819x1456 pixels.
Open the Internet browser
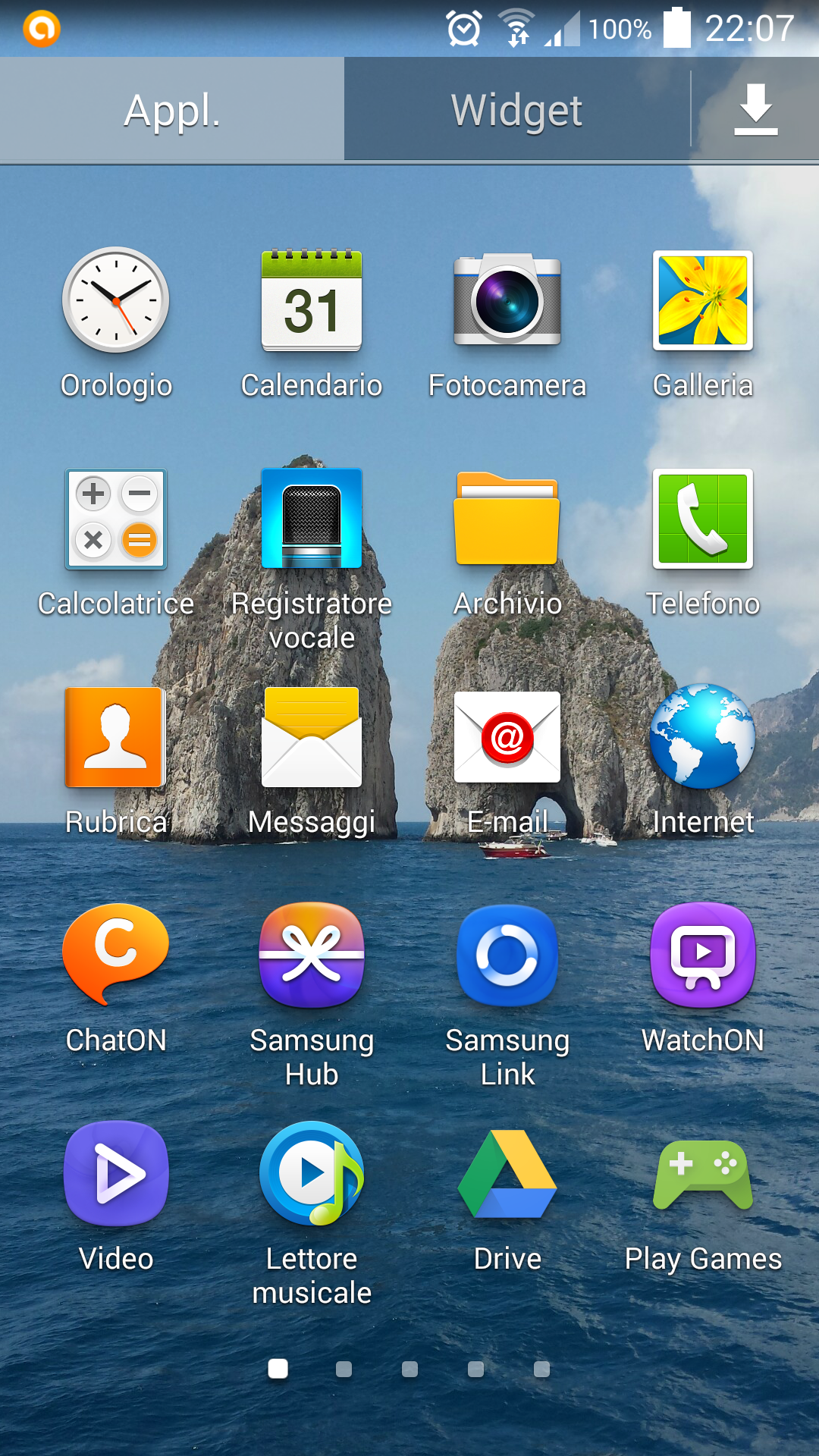[703, 738]
